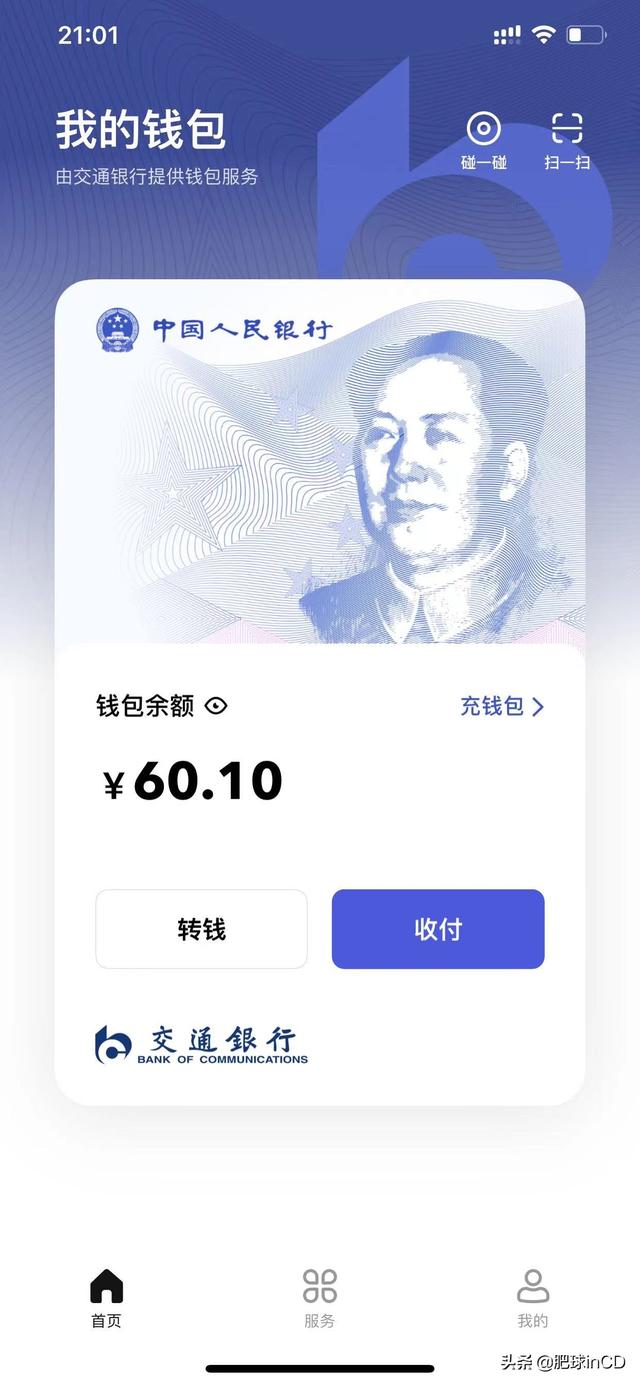Open the 扫一扫 scanner
The height and width of the screenshot is (1385, 640).
click(x=567, y=140)
